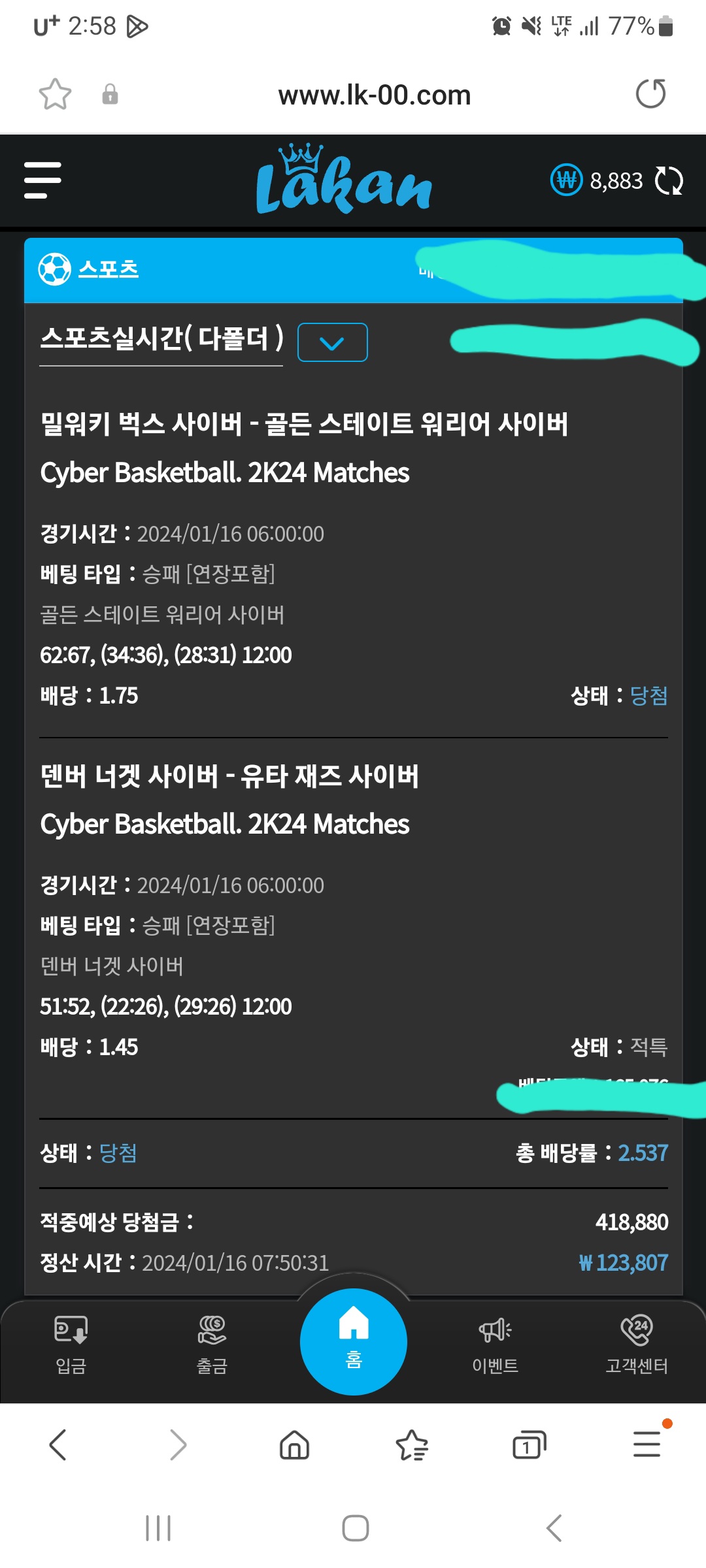Tap the site security lock icon
Viewport: 706px width, 1568px height.
point(110,94)
